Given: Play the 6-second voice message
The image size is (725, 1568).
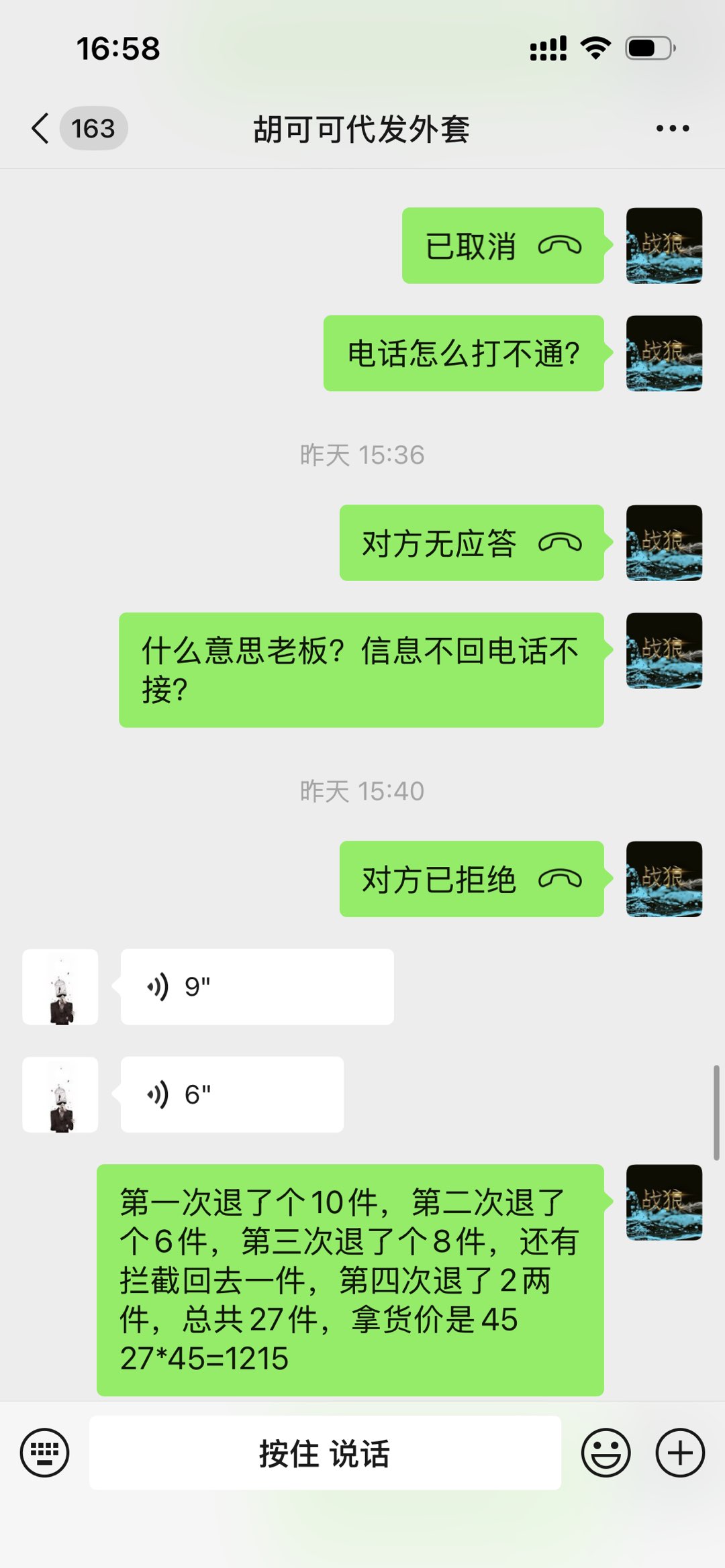Looking at the screenshot, I should [232, 1094].
